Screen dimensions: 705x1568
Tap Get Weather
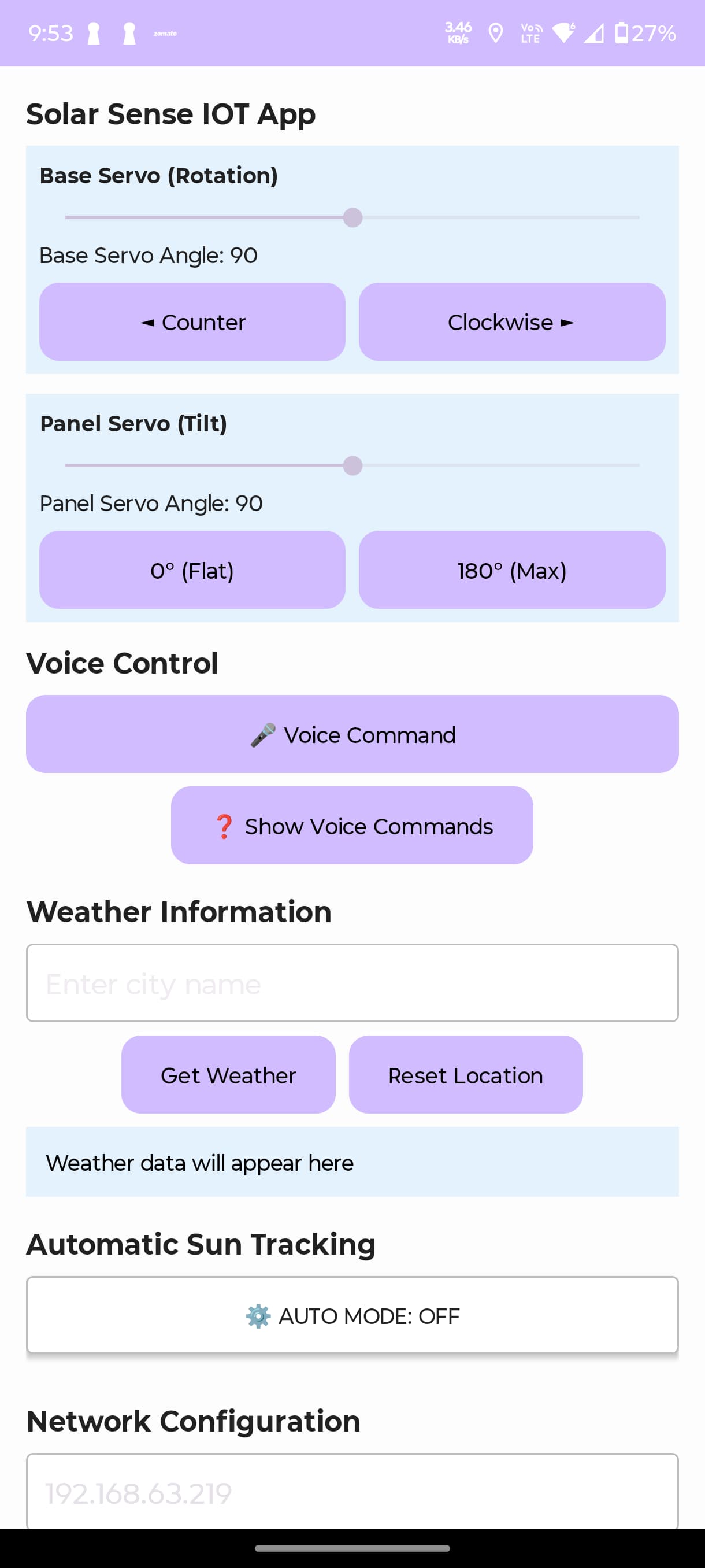click(228, 1074)
